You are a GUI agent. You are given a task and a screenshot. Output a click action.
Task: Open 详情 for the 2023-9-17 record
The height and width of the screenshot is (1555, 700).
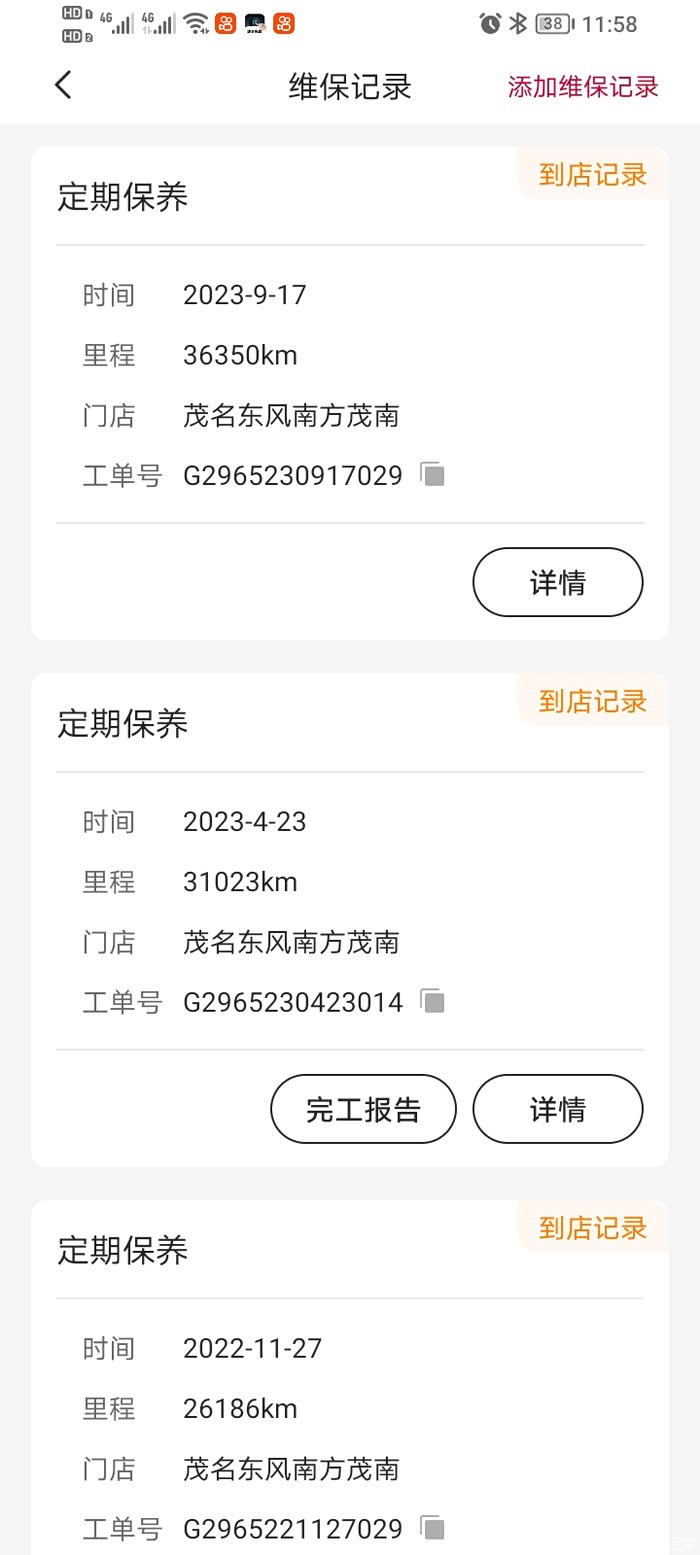point(557,582)
